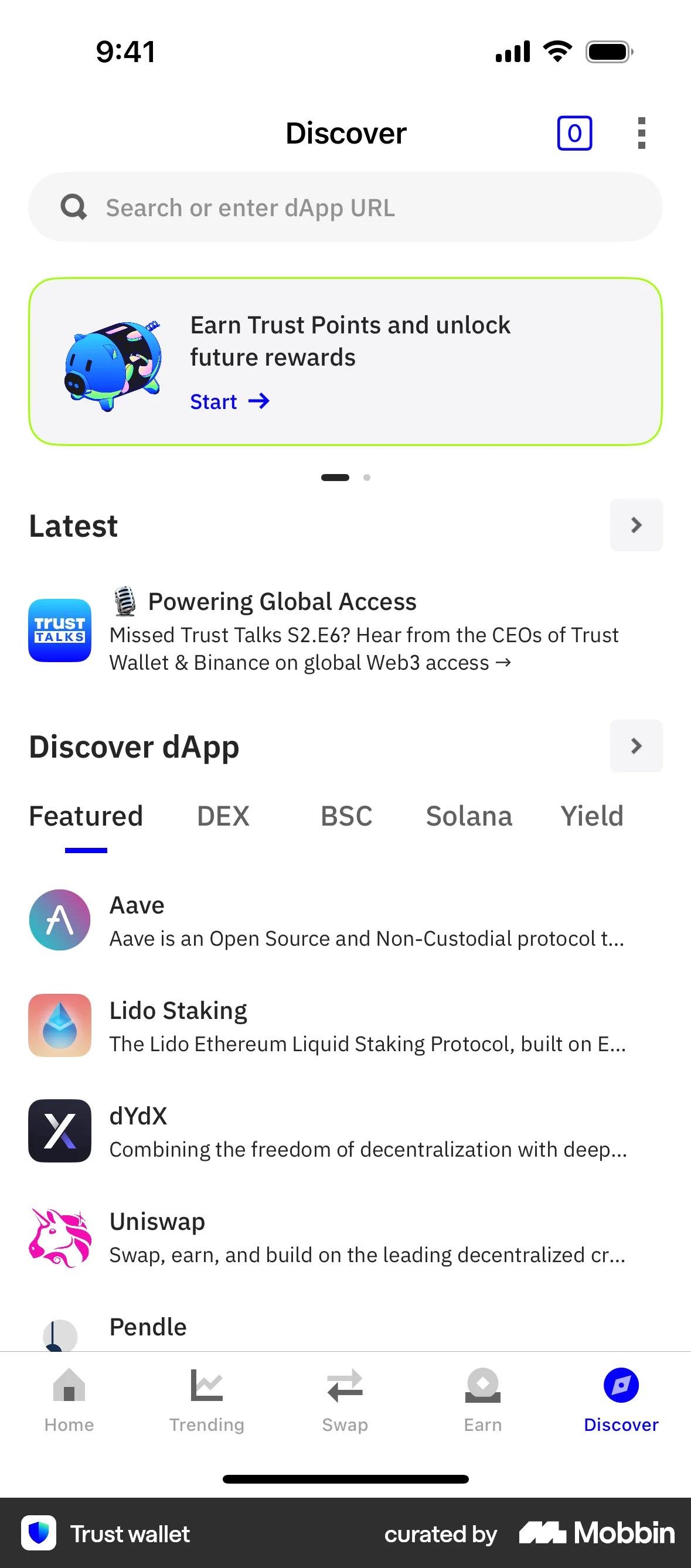Open the three-dot overflow menu

click(x=641, y=132)
